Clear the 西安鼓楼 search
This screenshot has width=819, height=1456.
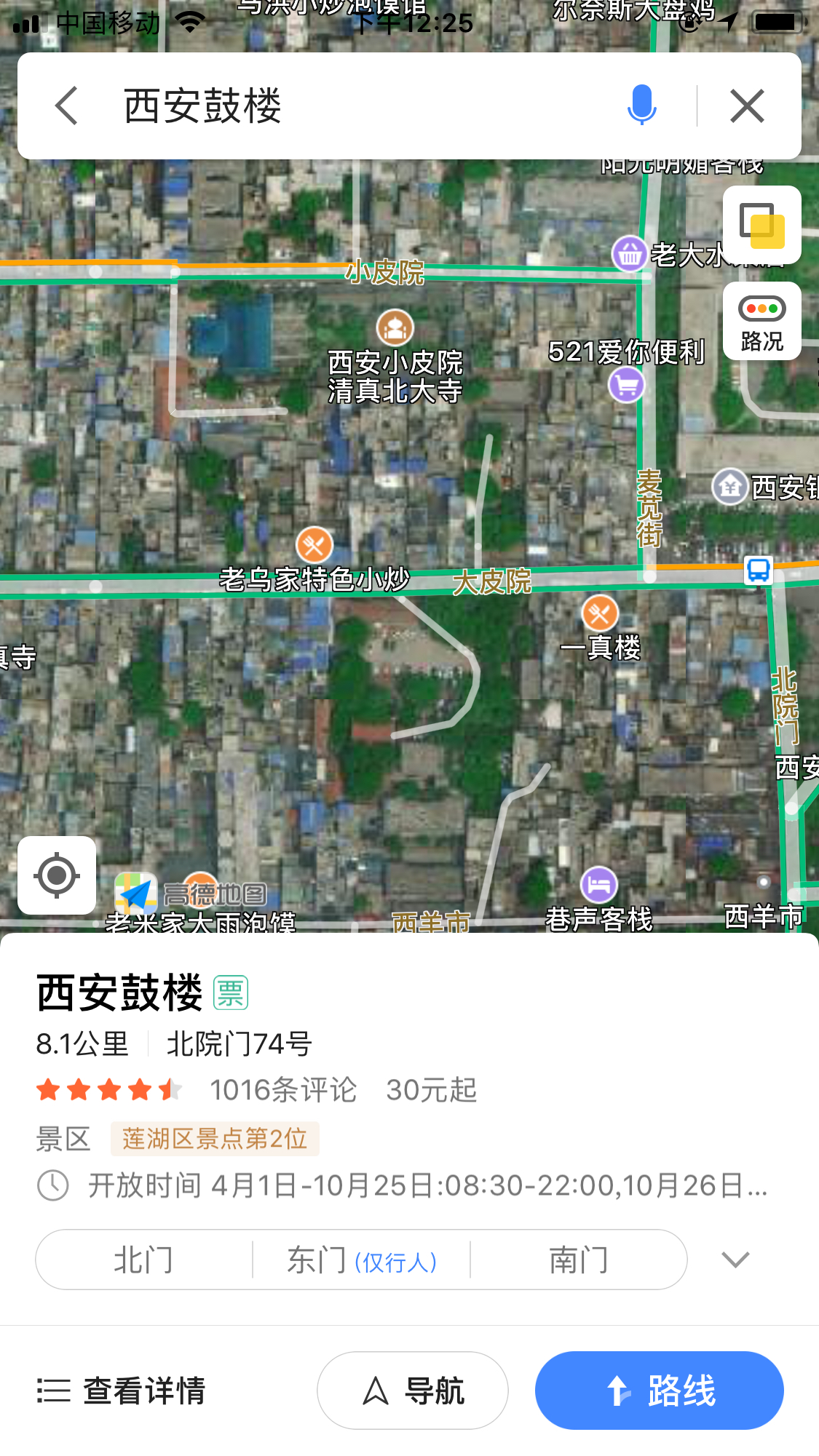coord(747,106)
